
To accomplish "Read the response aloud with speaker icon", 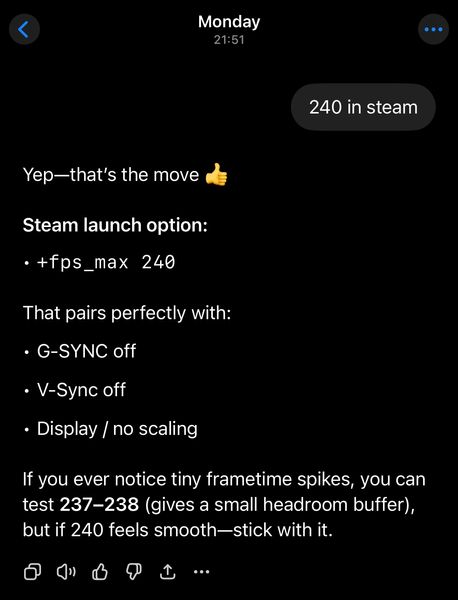I will pyautogui.click(x=66, y=572).
